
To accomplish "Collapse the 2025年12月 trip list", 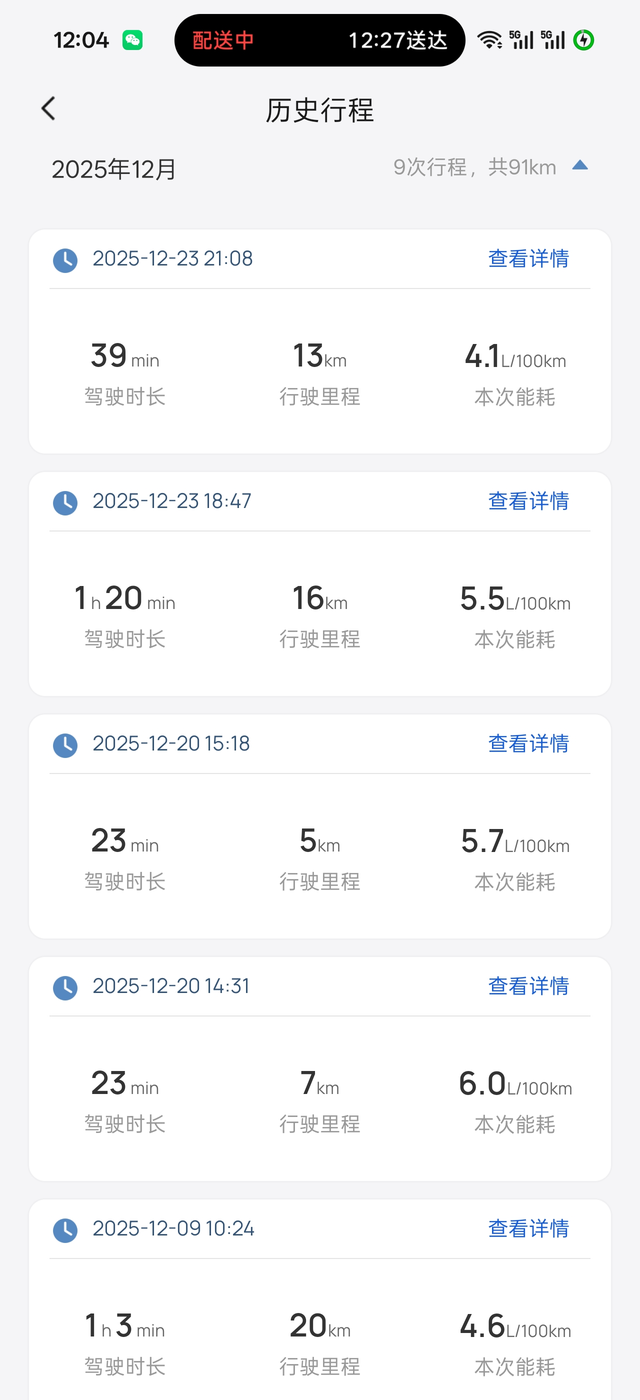I will [x=580, y=166].
